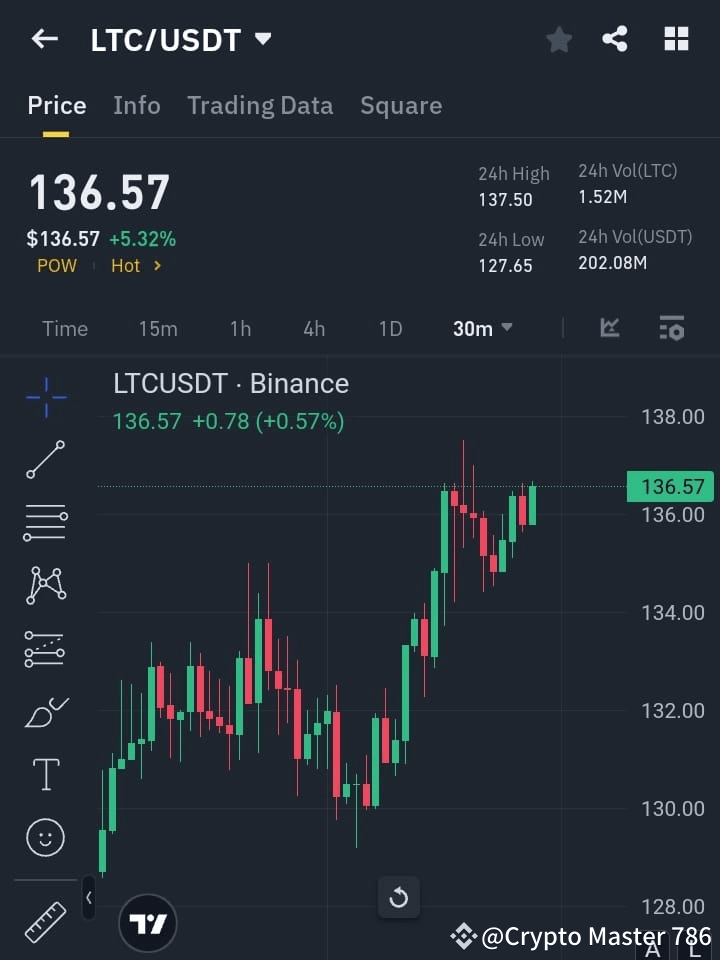The height and width of the screenshot is (960, 720).
Task: Click the 136.57 price label on the axis
Action: [669, 486]
